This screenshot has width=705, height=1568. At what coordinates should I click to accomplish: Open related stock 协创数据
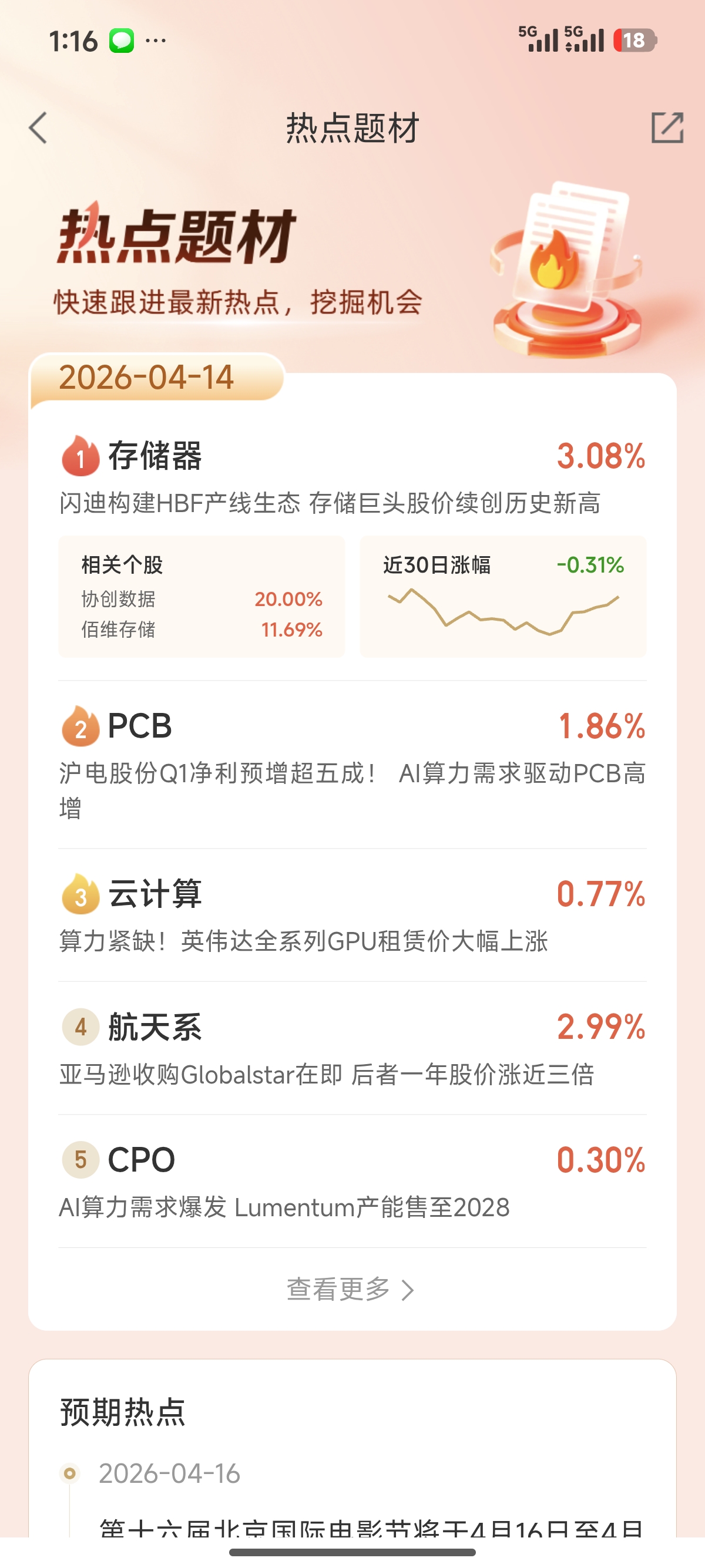click(x=119, y=599)
